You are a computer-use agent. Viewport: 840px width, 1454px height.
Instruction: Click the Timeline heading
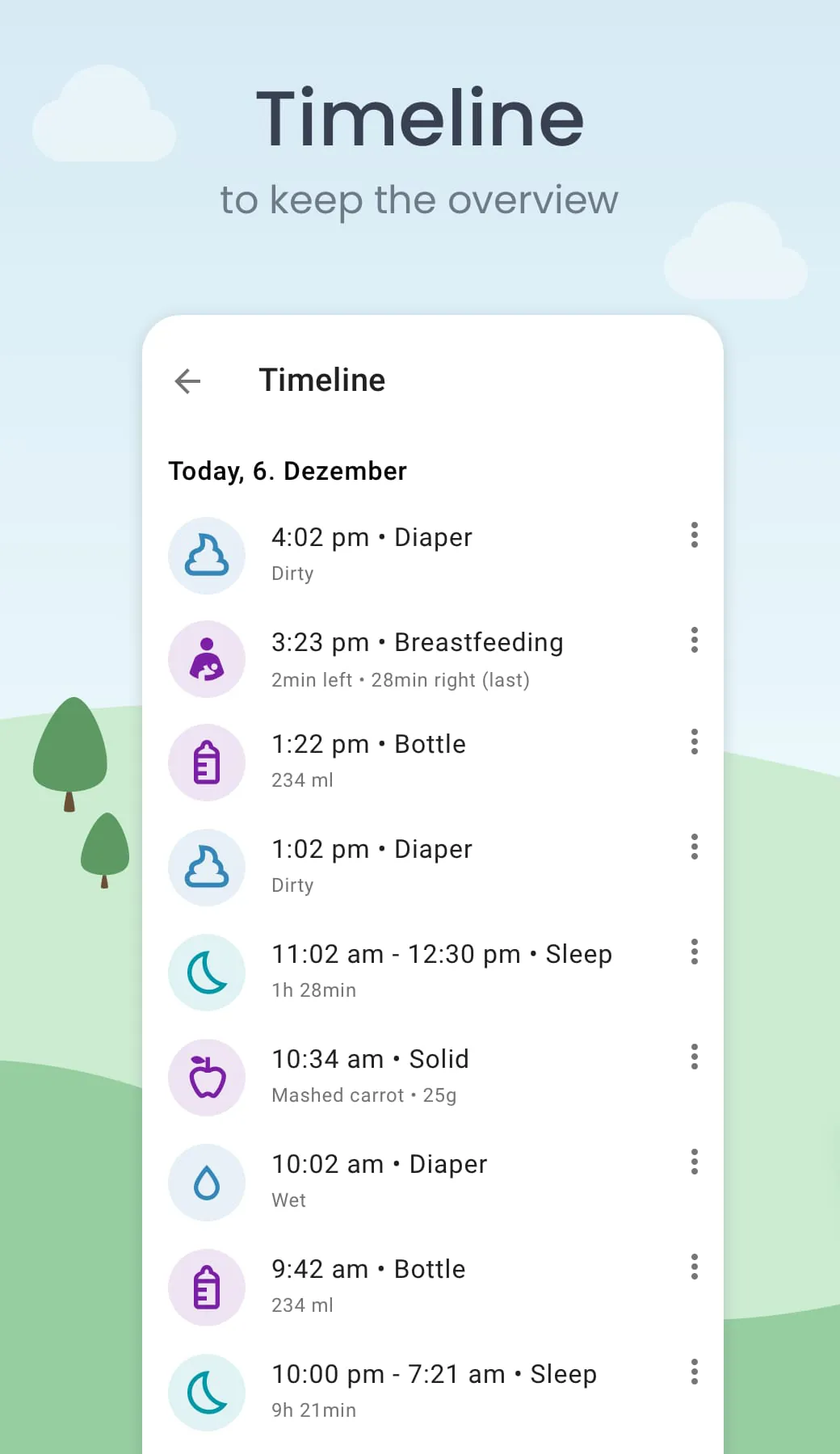click(x=321, y=380)
